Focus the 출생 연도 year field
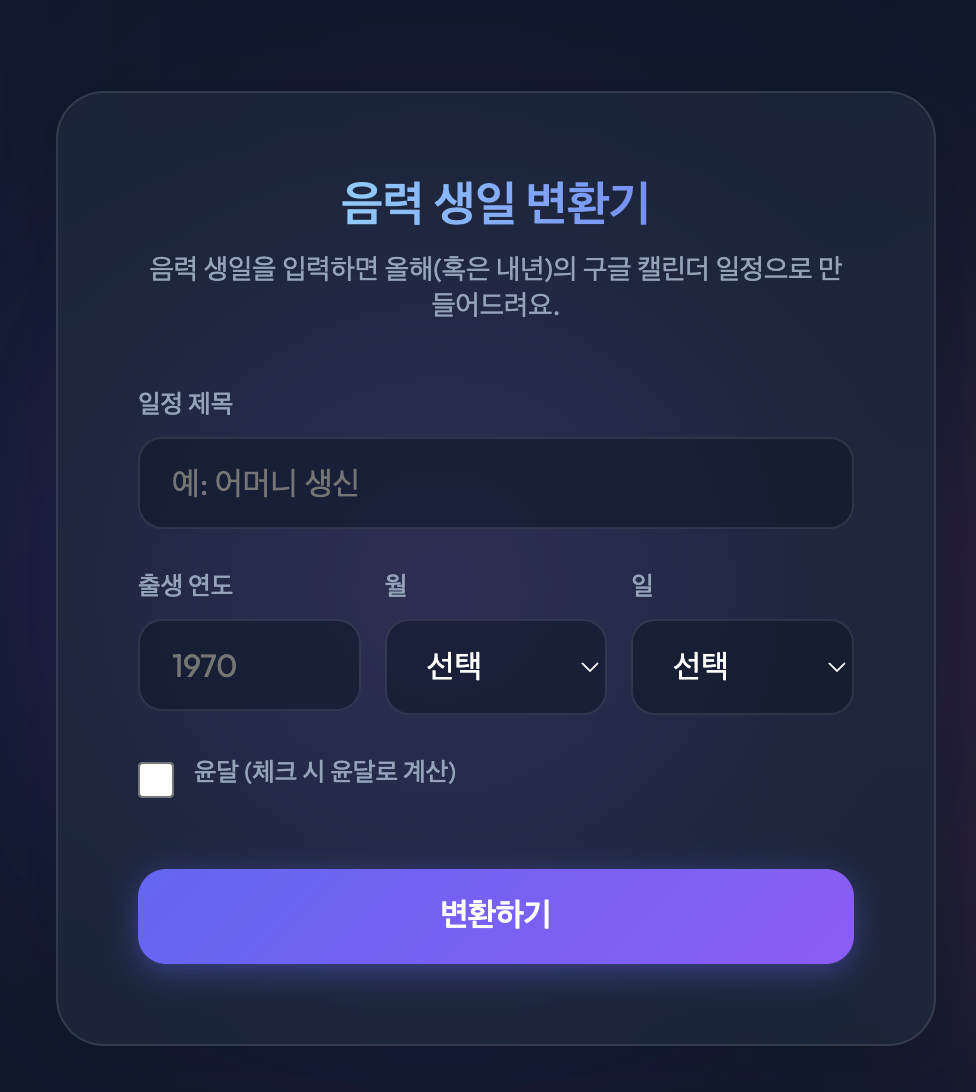The width and height of the screenshot is (976, 1092). tap(249, 665)
